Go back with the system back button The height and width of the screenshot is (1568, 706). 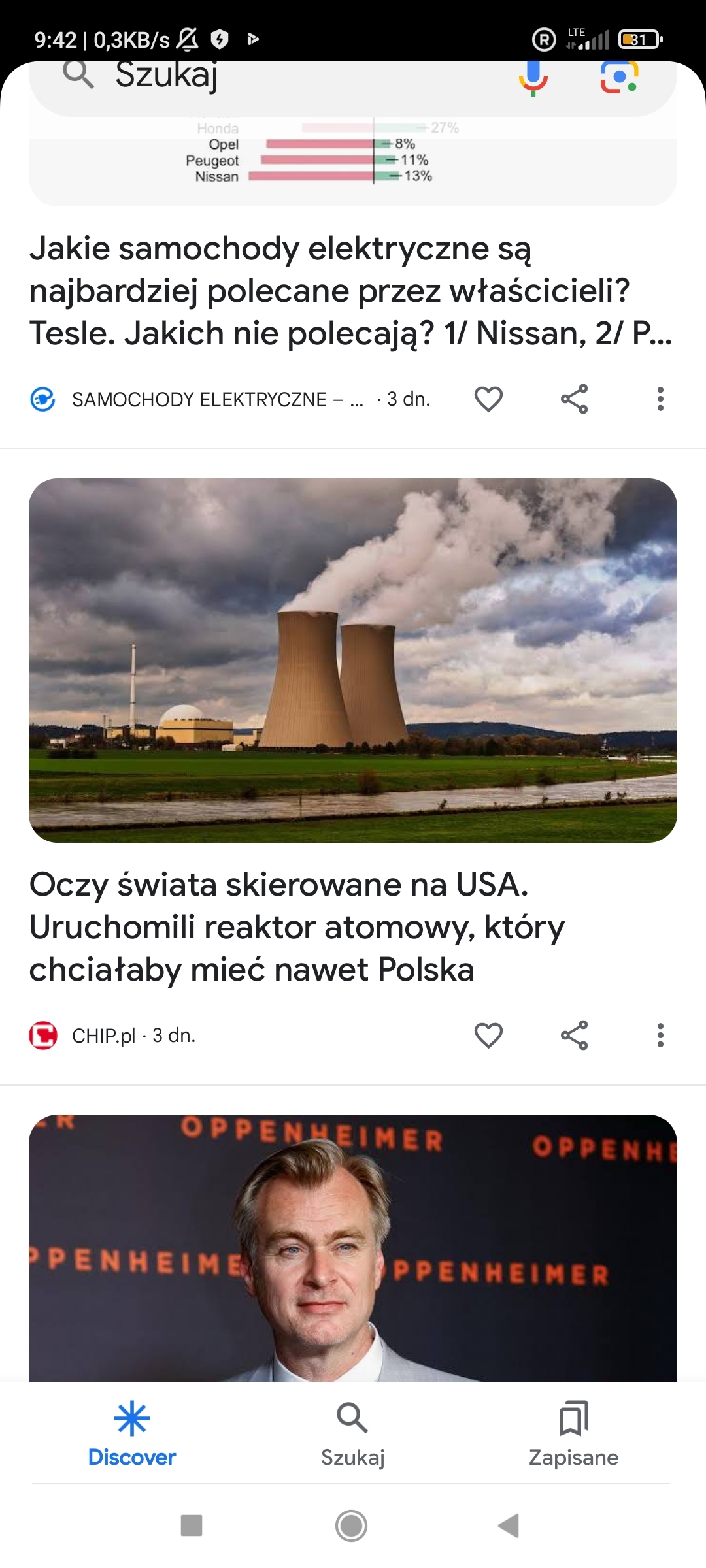click(x=509, y=1526)
